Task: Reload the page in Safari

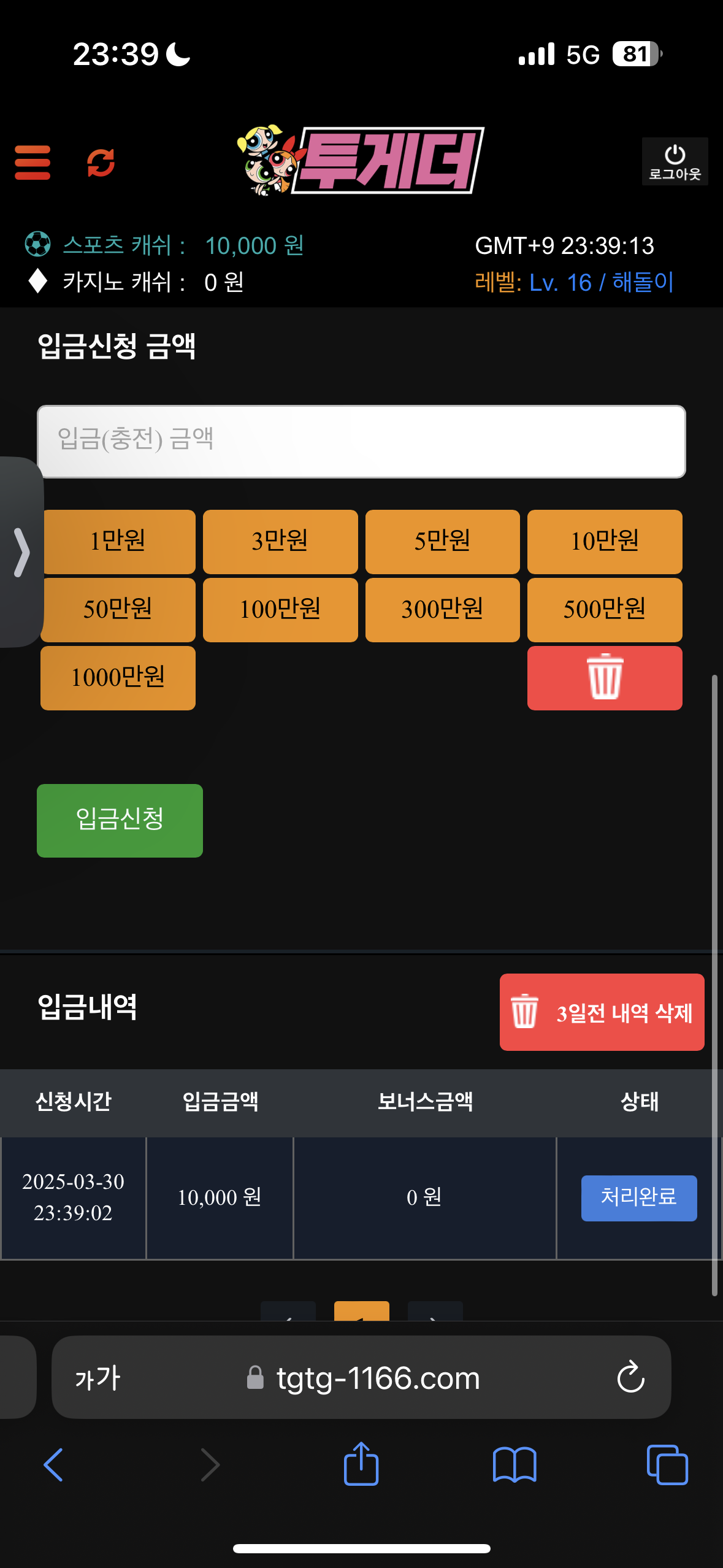Action: 630,1378
